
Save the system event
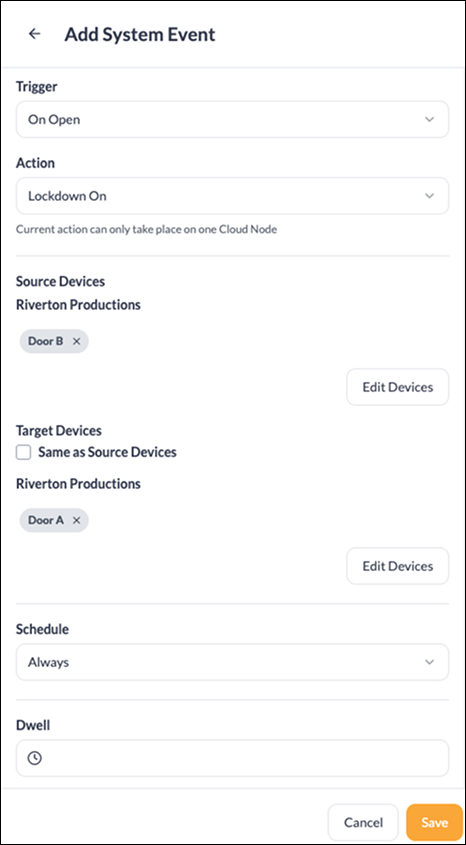(x=434, y=822)
